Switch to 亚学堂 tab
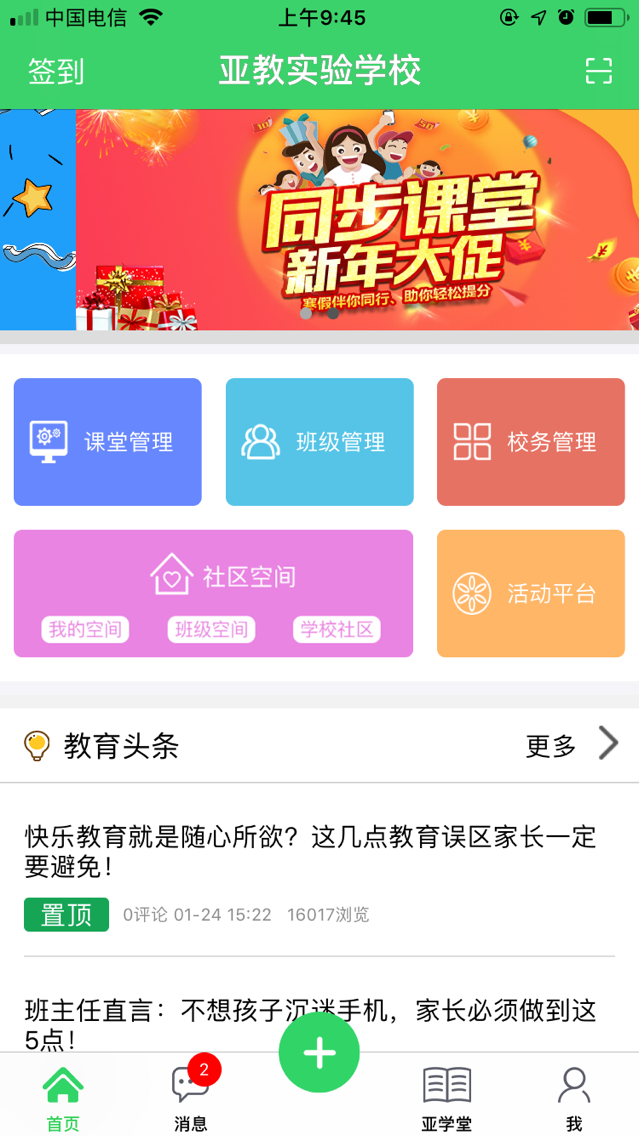Viewport: 639px width, 1136px height. pyautogui.click(x=447, y=1098)
